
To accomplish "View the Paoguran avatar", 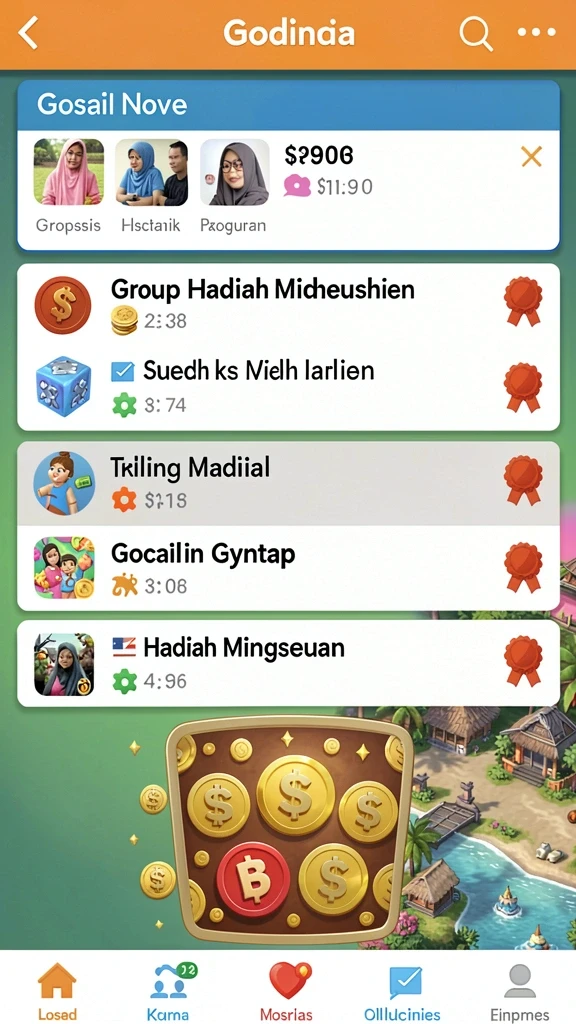I will click(x=234, y=172).
